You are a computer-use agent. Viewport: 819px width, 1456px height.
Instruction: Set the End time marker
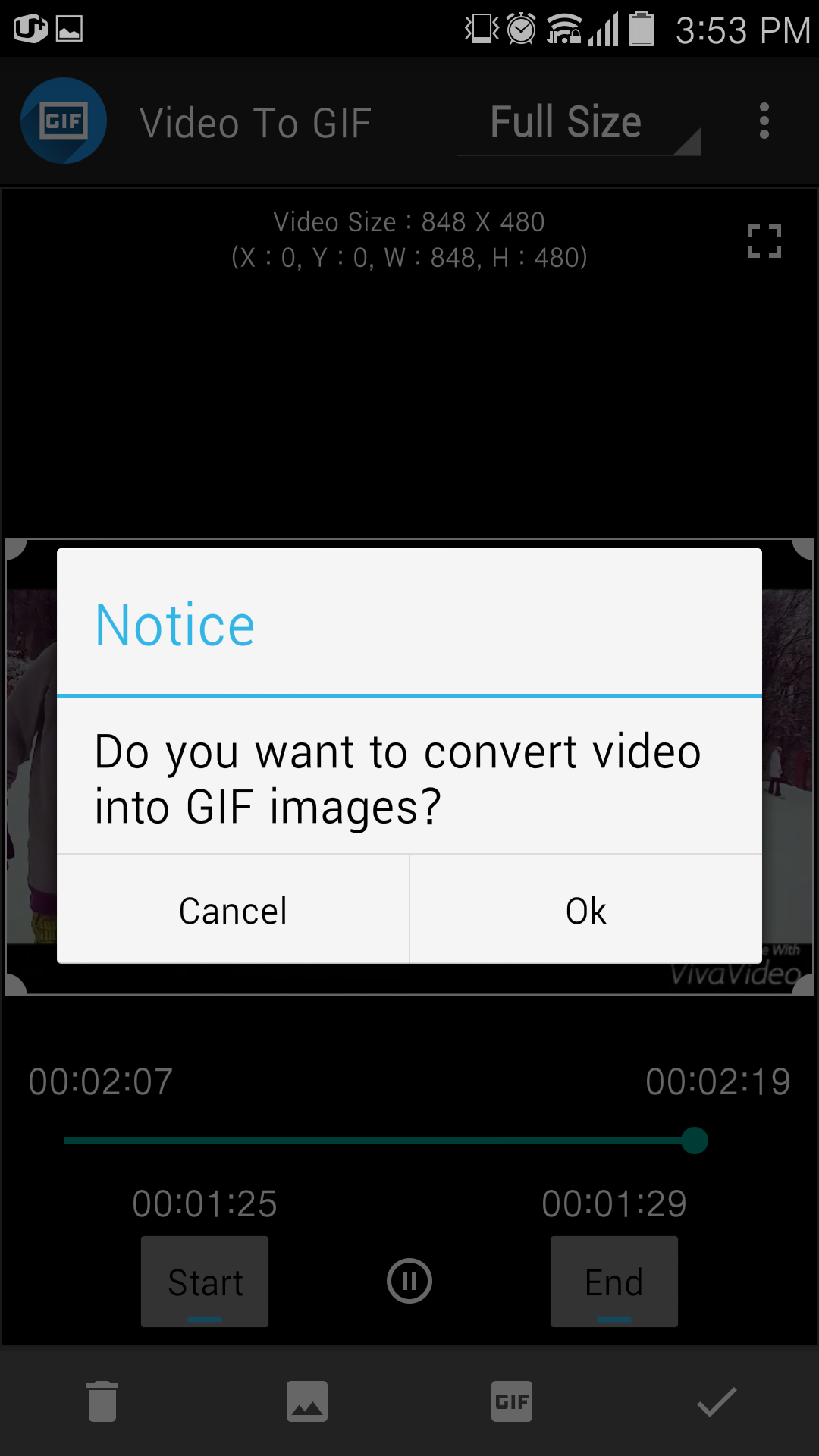[613, 1282]
